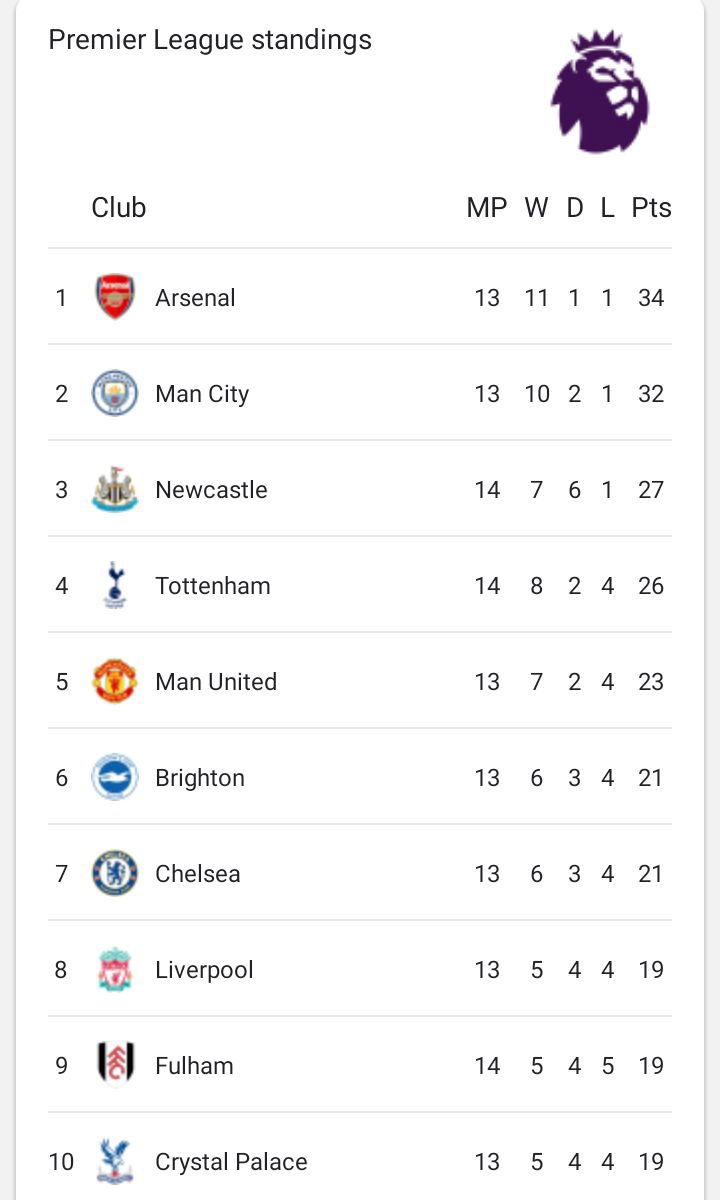The height and width of the screenshot is (1200, 720).
Task: Open Liverpool from the standings
Action: pyautogui.click(x=360, y=969)
